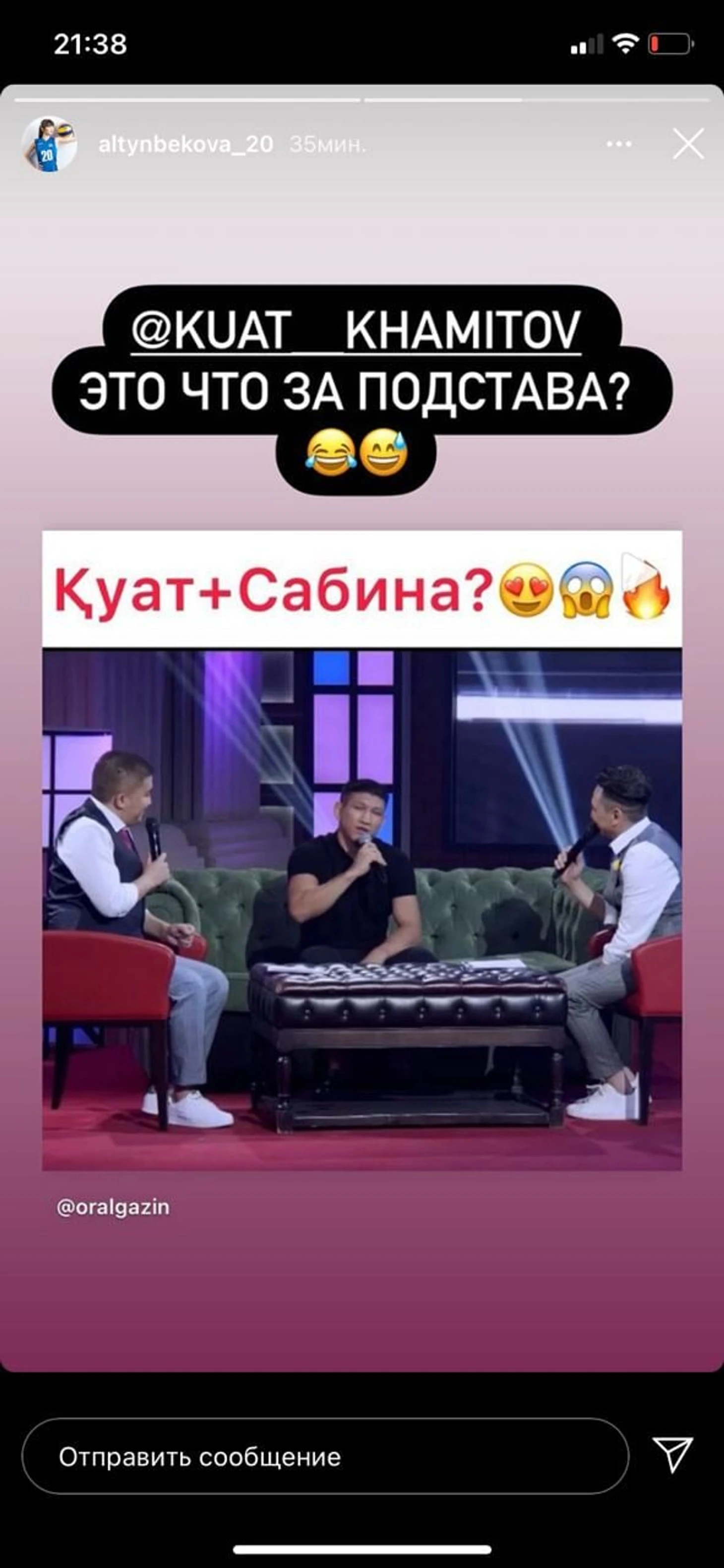
Task: Share the story via paper plane icon
Action: 672,1455
